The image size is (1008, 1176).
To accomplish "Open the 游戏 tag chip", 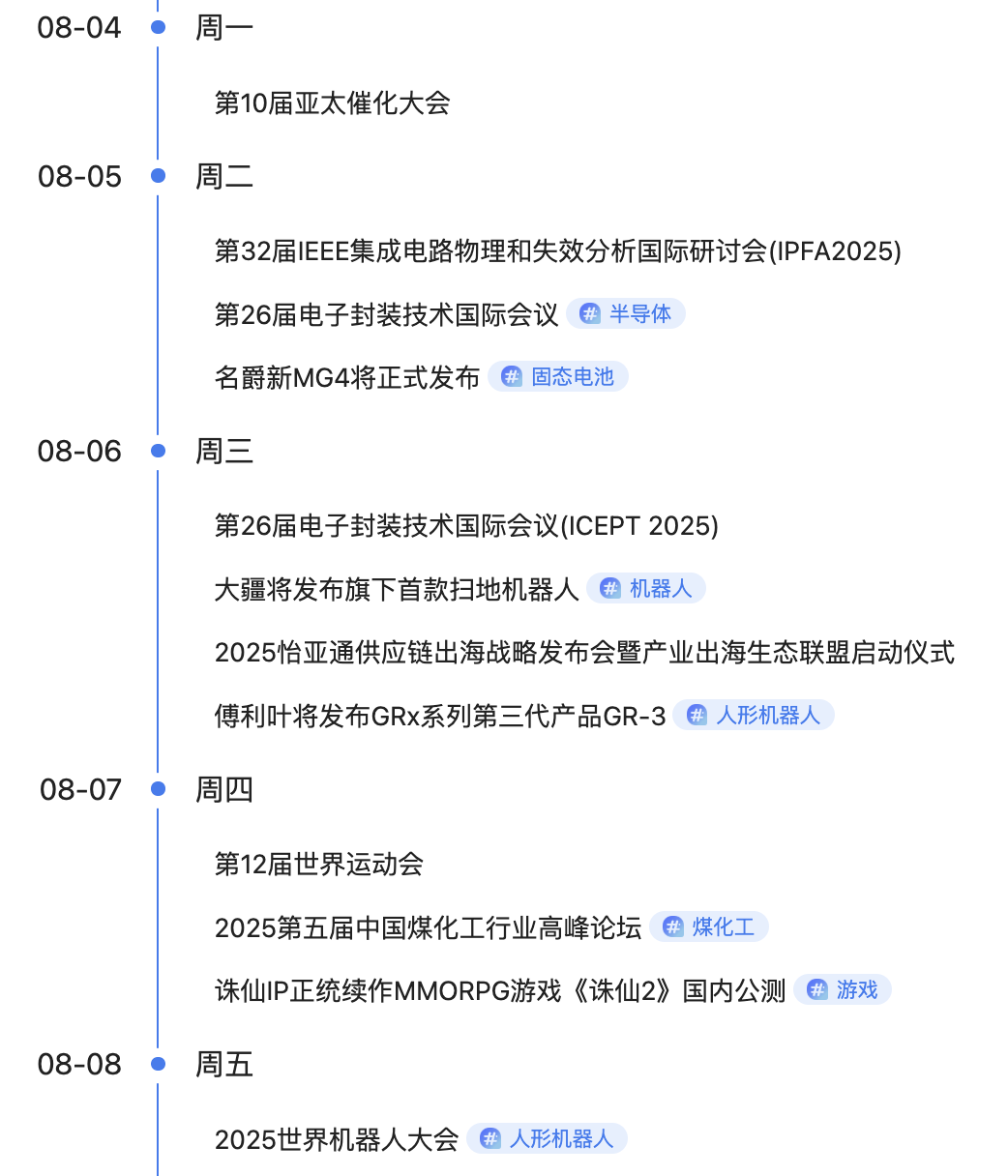I will [x=843, y=990].
